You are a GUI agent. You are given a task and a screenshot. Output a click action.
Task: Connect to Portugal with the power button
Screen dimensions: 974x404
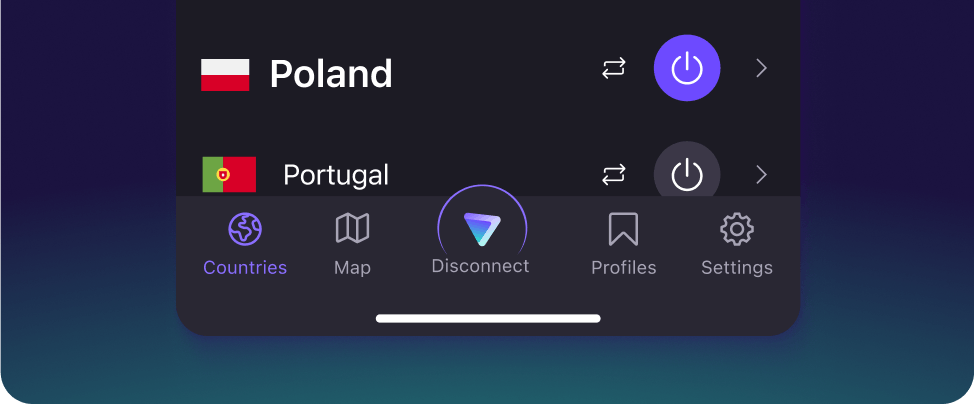(686, 174)
